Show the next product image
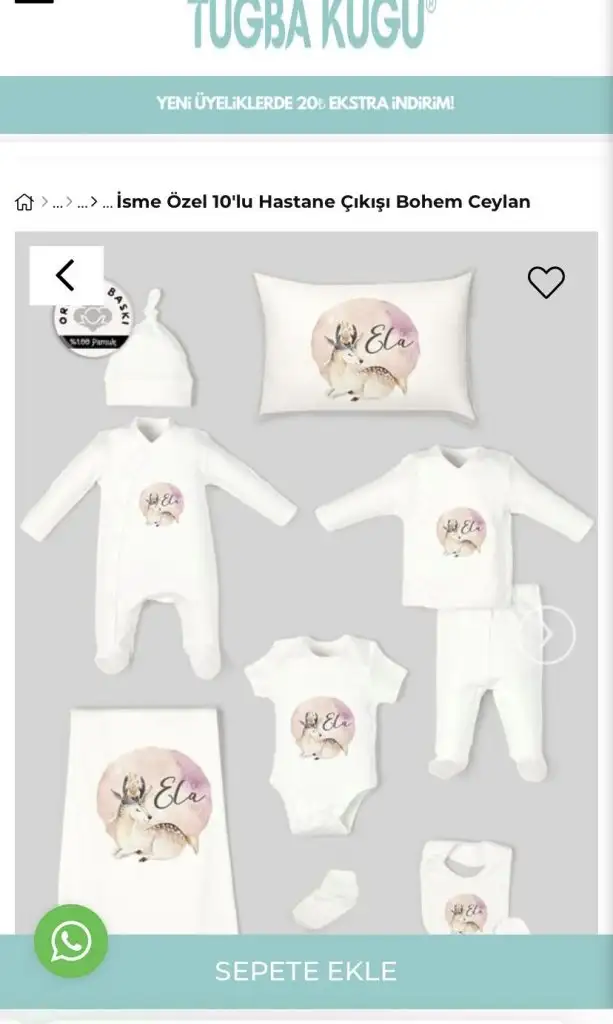The width and height of the screenshot is (613, 1024). tap(549, 635)
